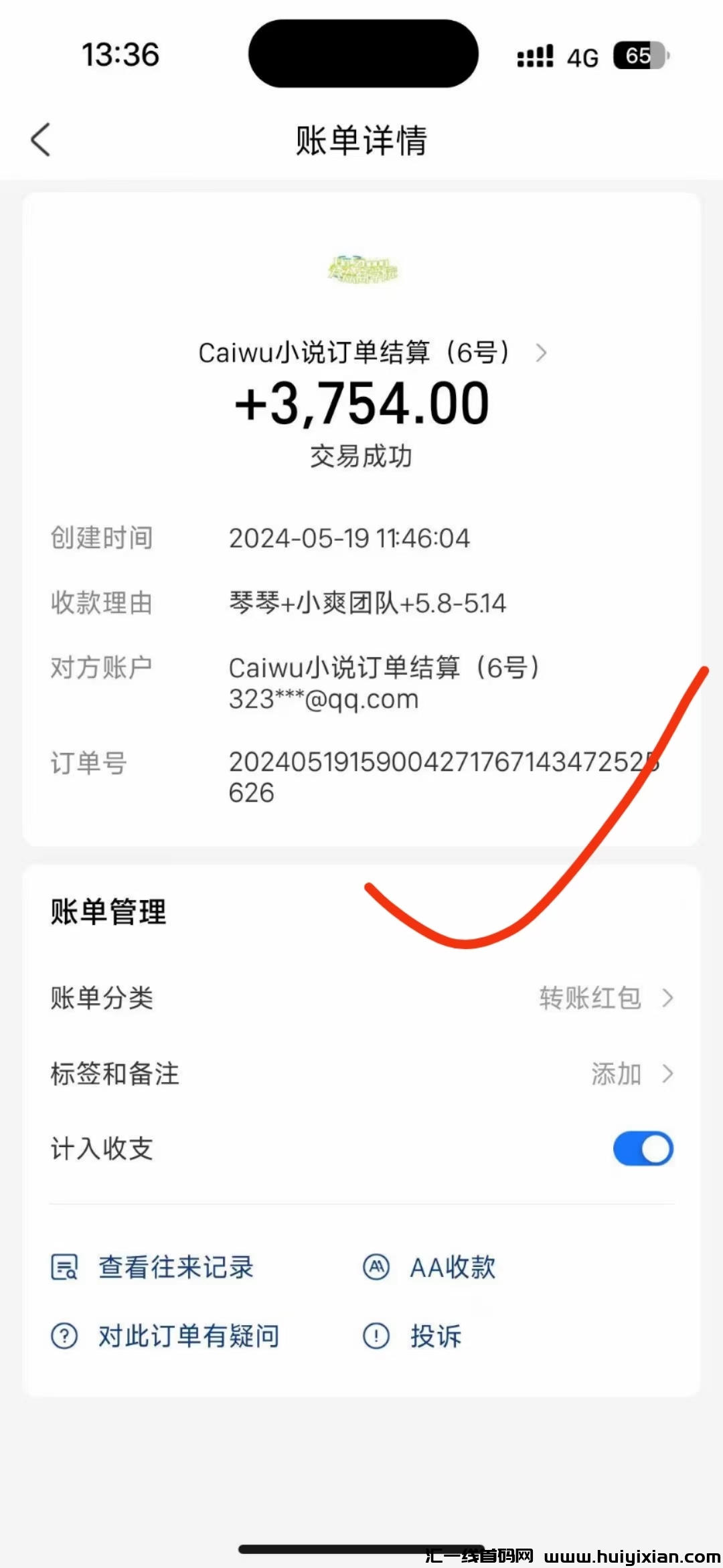
Task: Tap the +3,754.00 amount display
Action: [361, 402]
